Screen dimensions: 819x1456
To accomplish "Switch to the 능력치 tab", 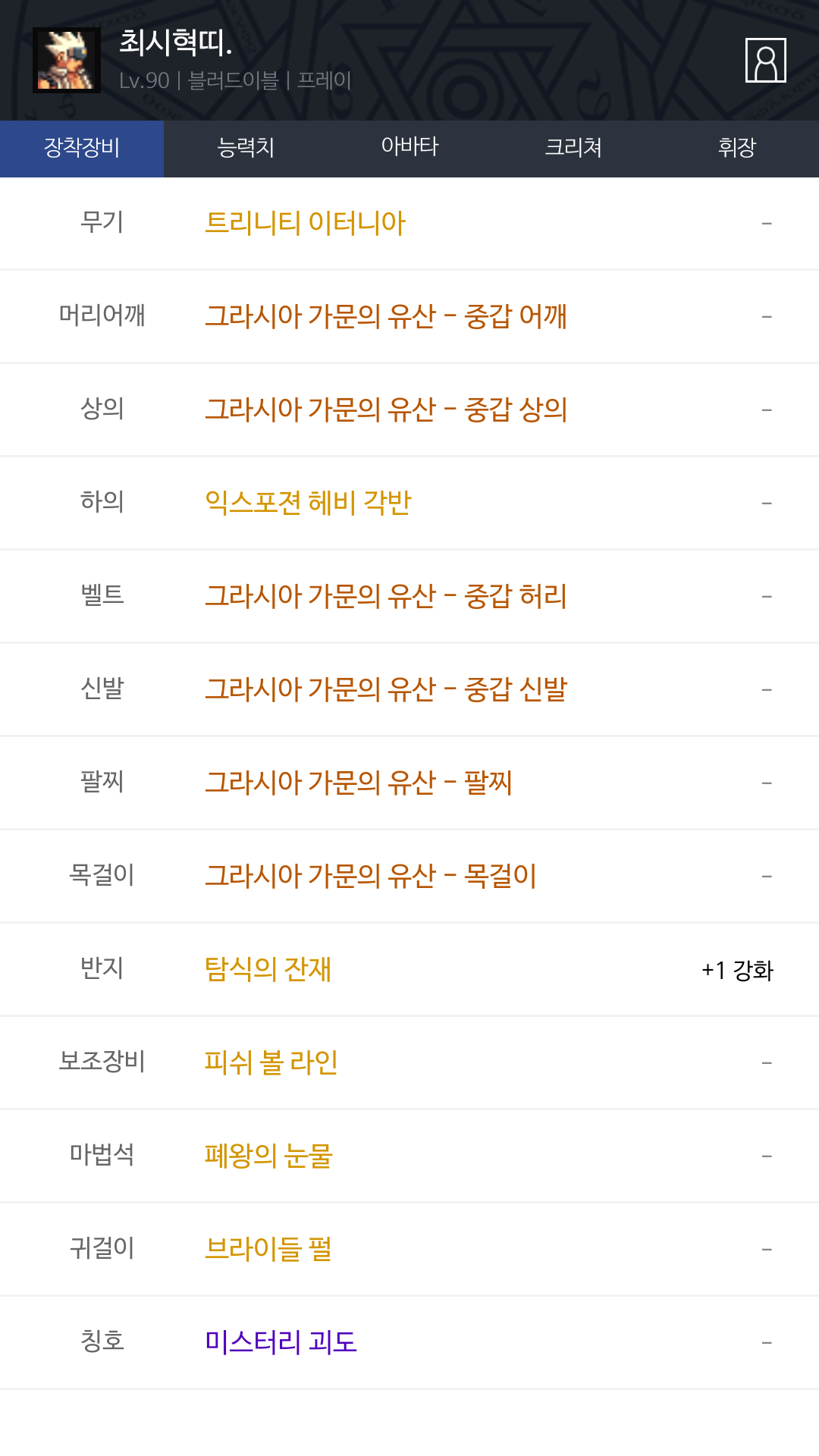I will click(246, 149).
